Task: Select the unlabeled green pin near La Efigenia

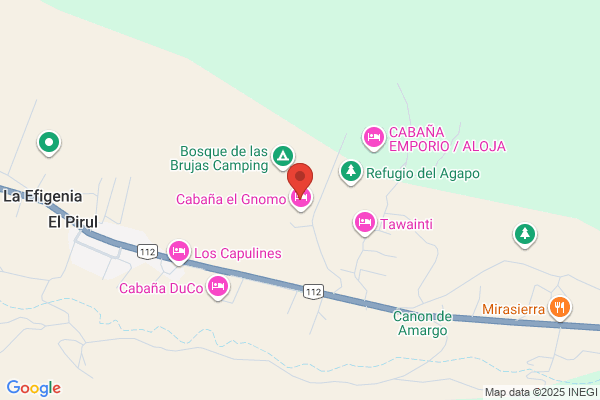Action: [49, 143]
